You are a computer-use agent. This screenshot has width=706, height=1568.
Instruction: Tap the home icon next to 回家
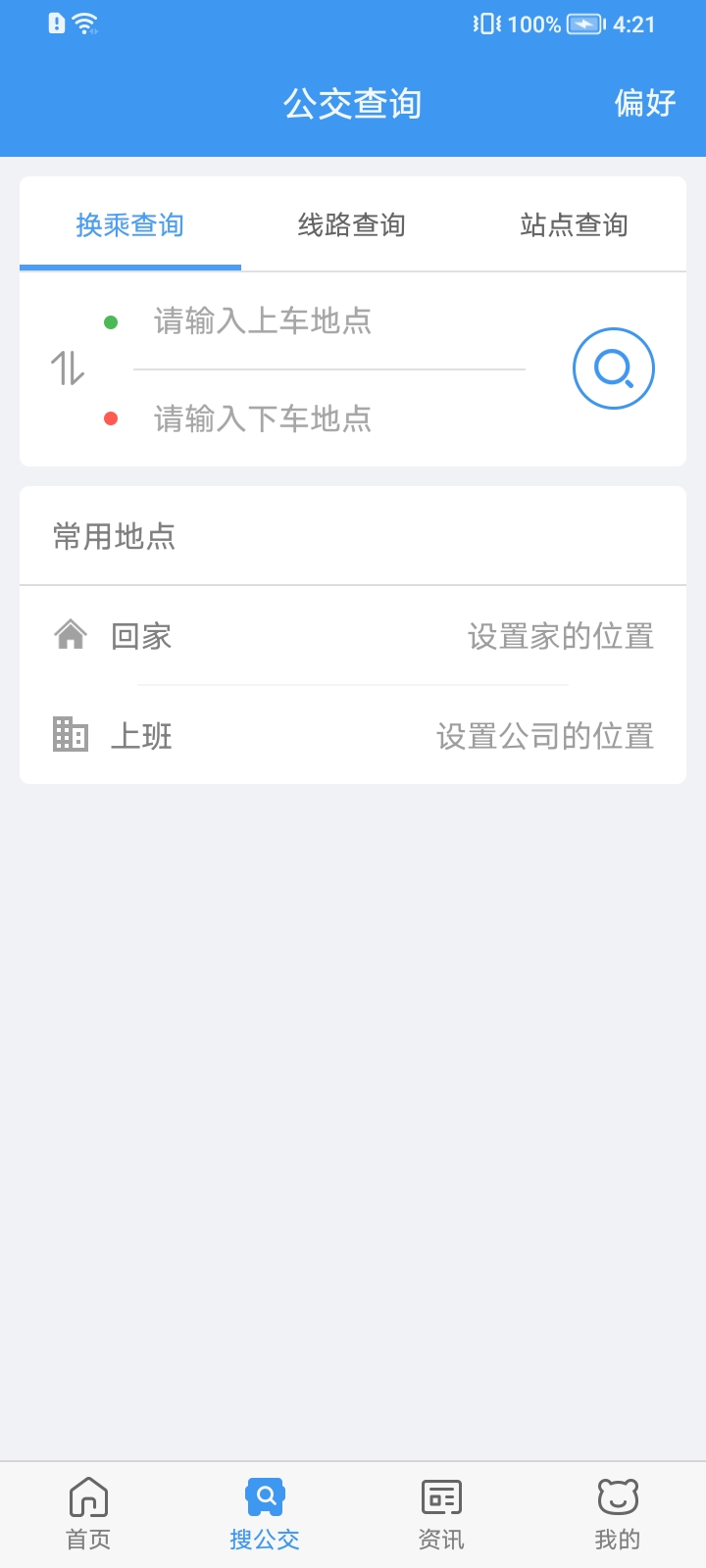tap(71, 636)
